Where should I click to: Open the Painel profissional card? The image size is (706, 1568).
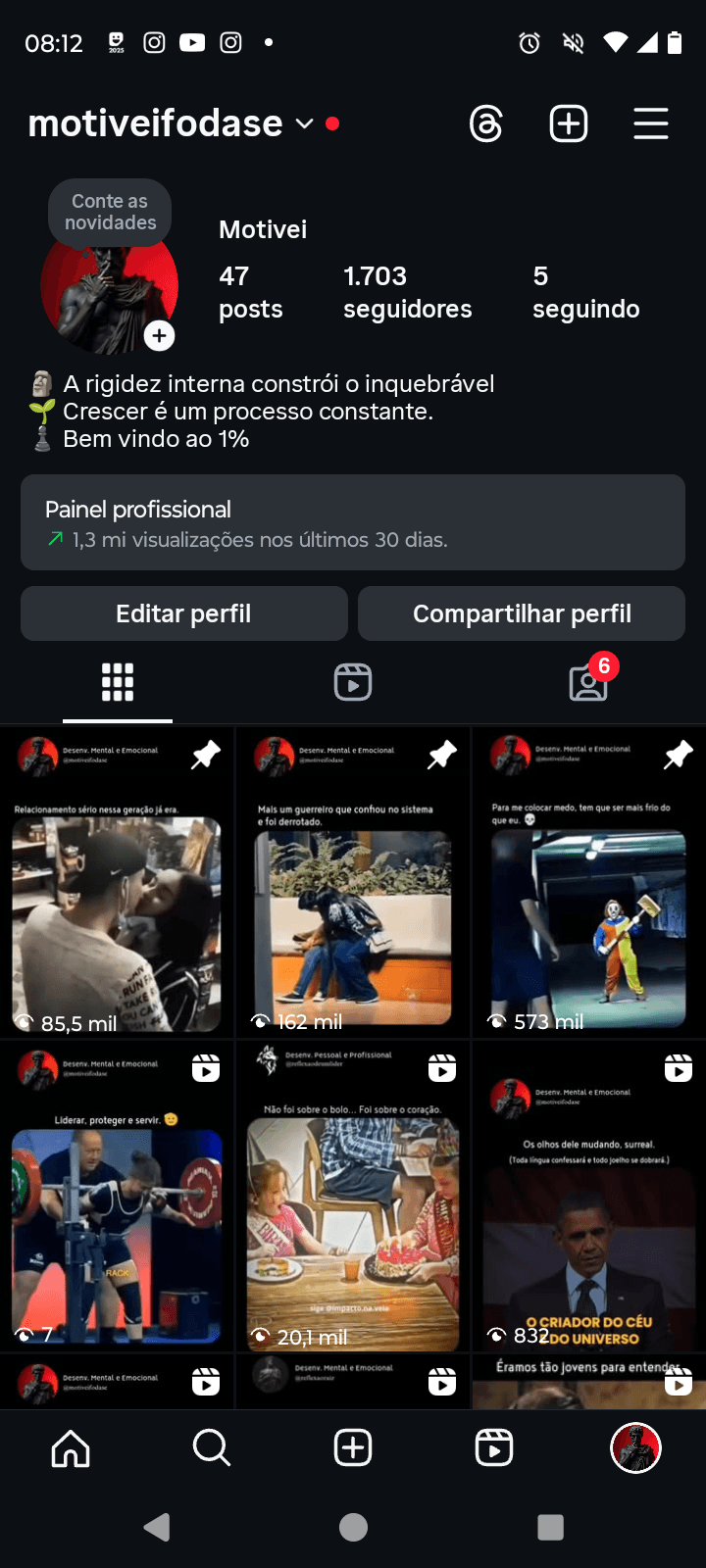(x=353, y=522)
